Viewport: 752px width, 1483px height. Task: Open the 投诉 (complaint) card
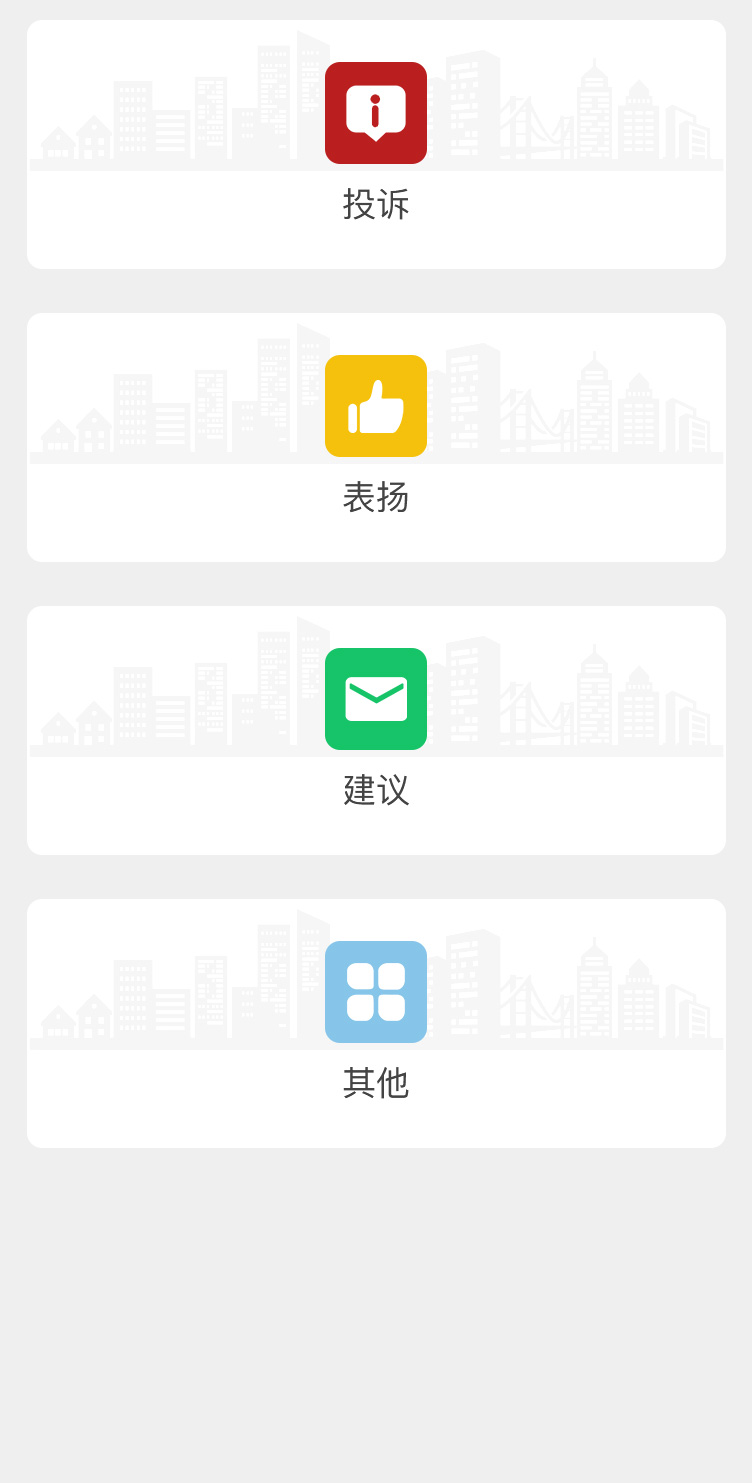pos(376,144)
